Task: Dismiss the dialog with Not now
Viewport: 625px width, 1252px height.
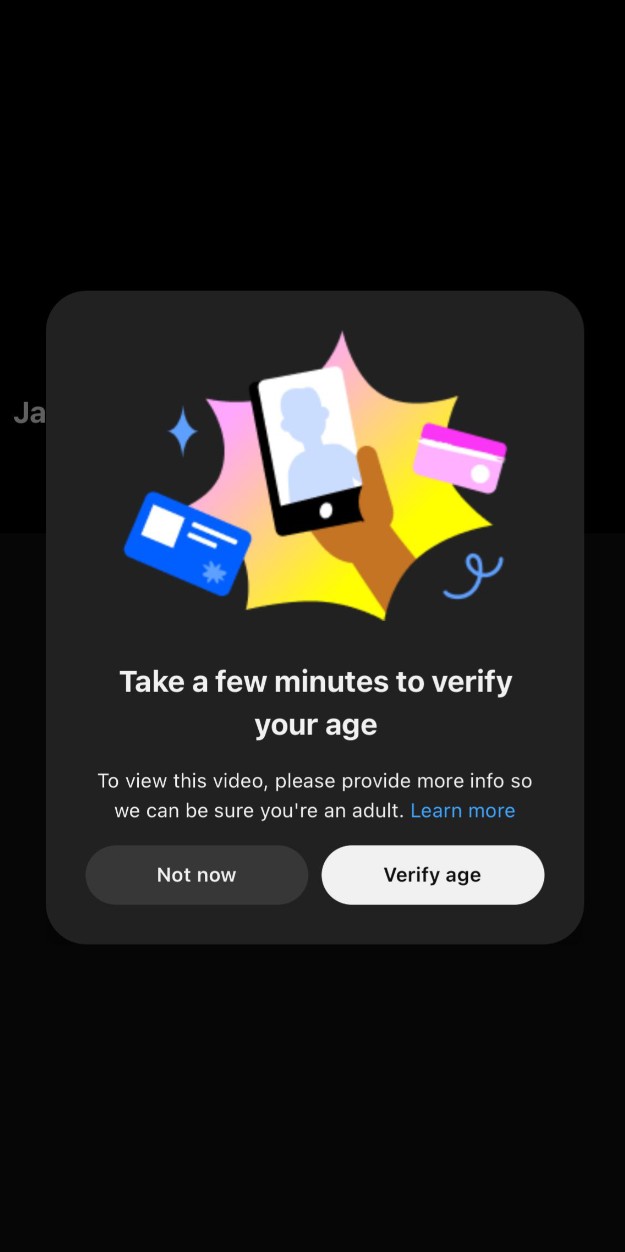Action: click(196, 875)
